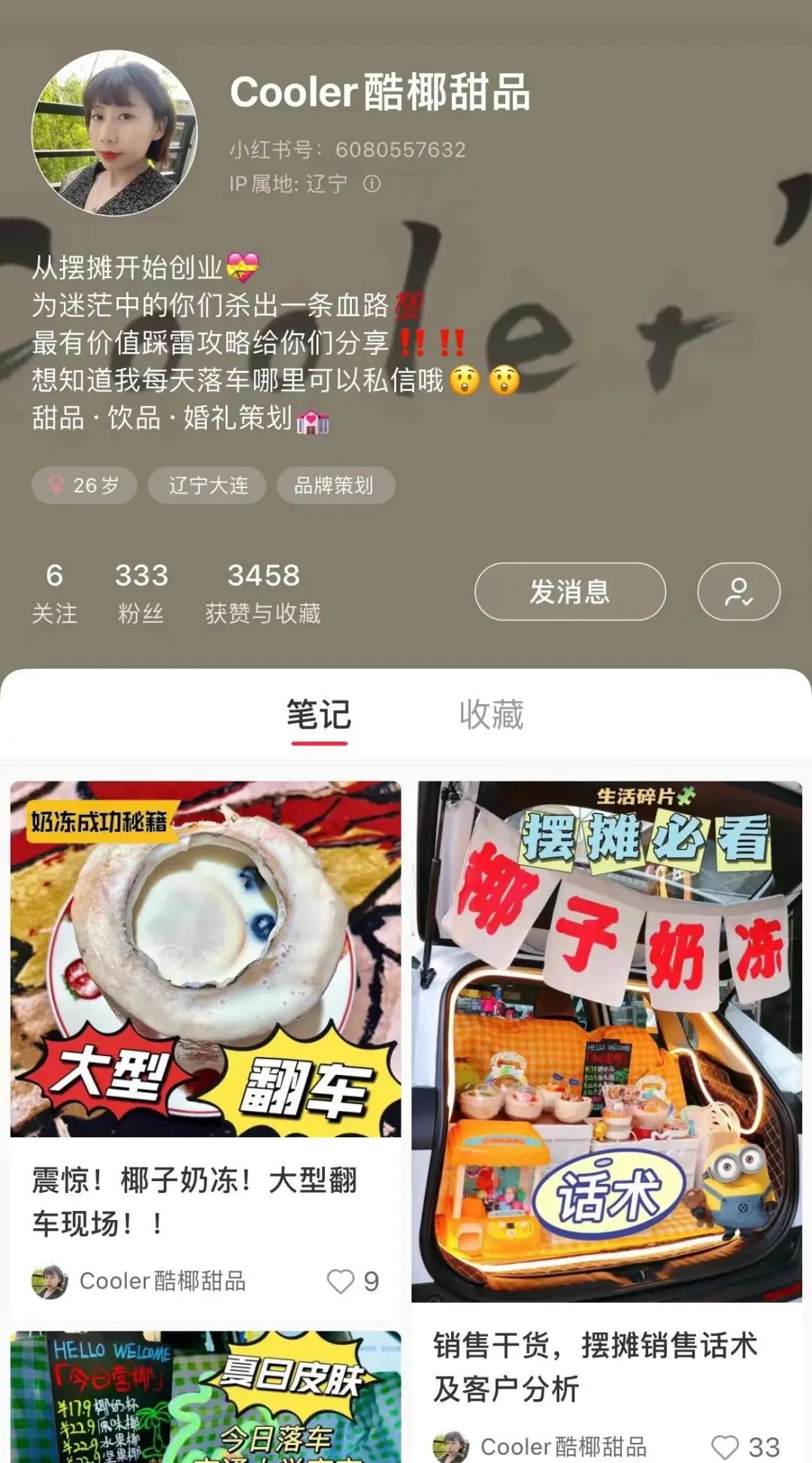Switch to the 笔记 tab

[x=319, y=715]
